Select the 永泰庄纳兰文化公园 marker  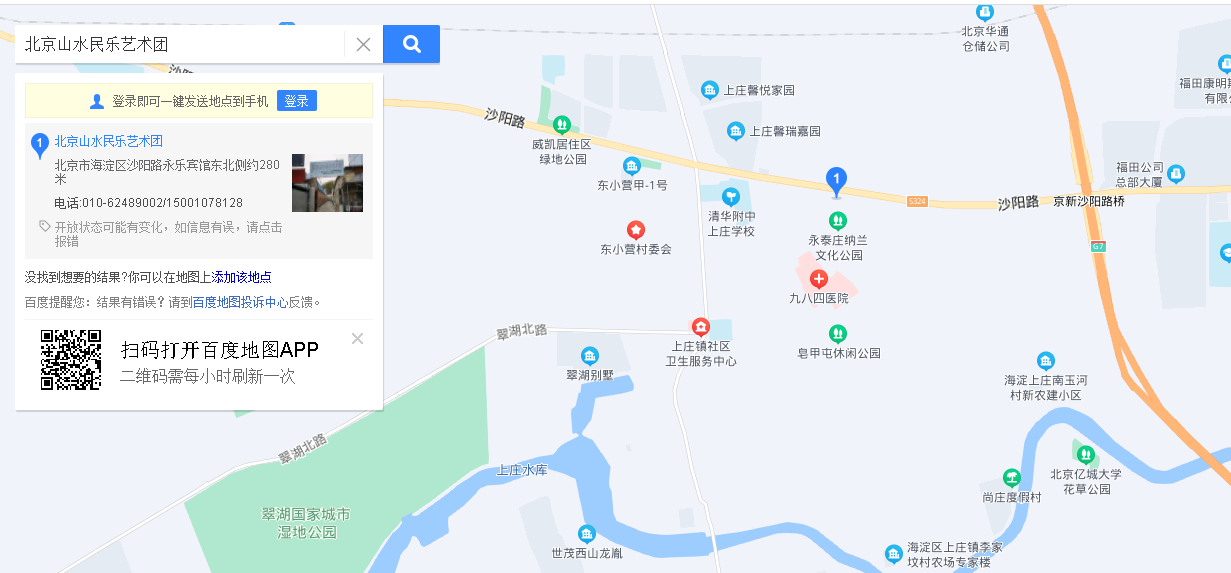pyautogui.click(x=837, y=221)
